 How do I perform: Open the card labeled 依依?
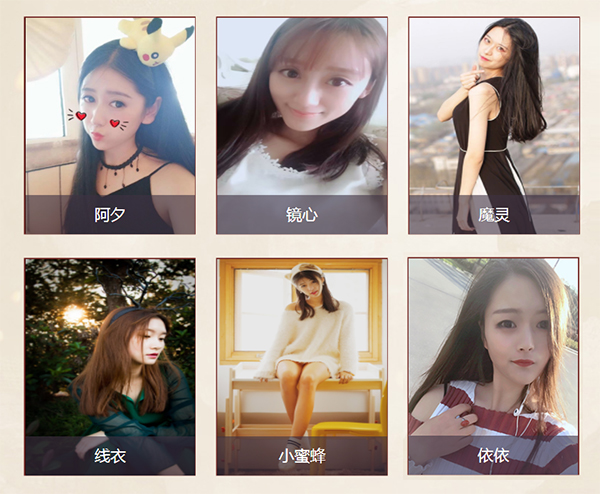494,366
